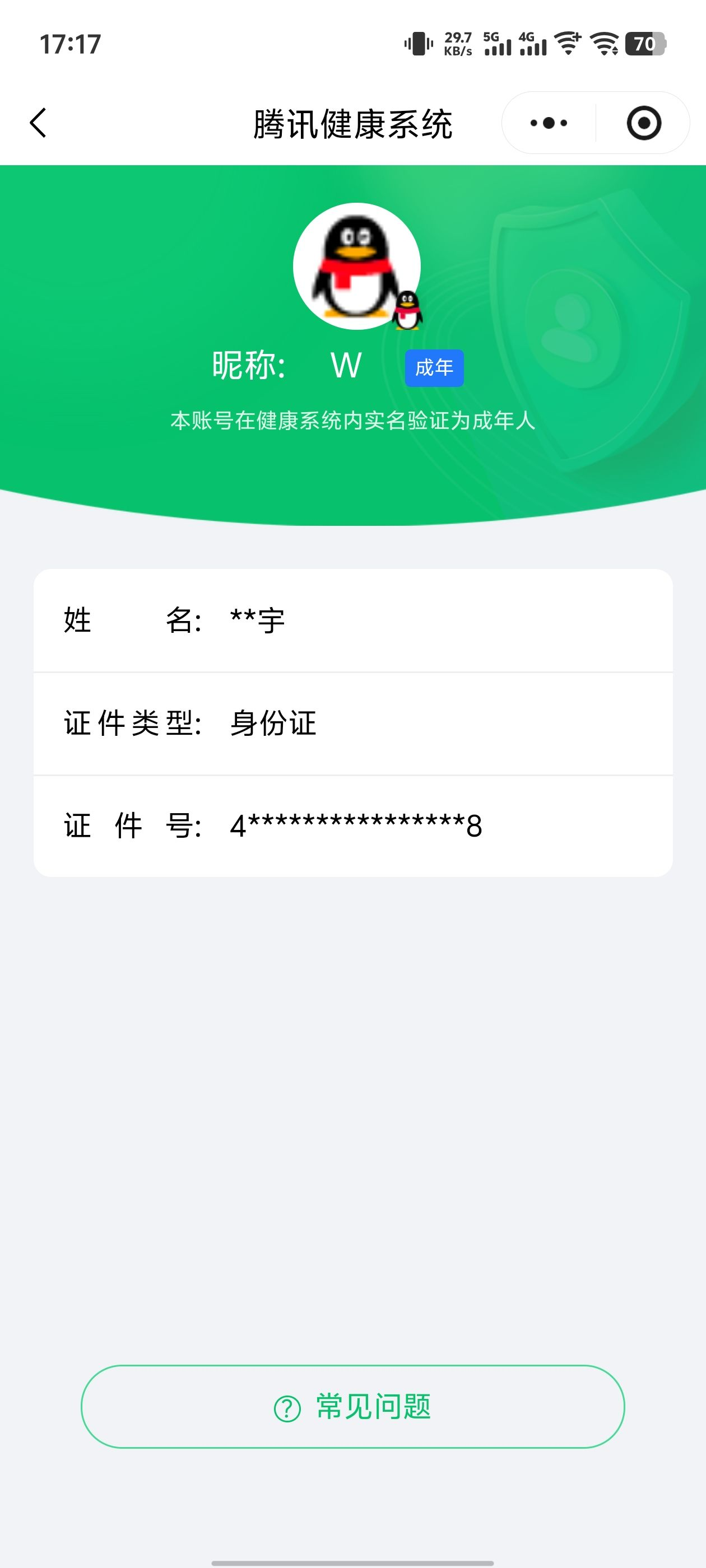Viewport: 706px width, 1568px height.
Task: Select the blue 成年 adult badge
Action: [x=435, y=367]
